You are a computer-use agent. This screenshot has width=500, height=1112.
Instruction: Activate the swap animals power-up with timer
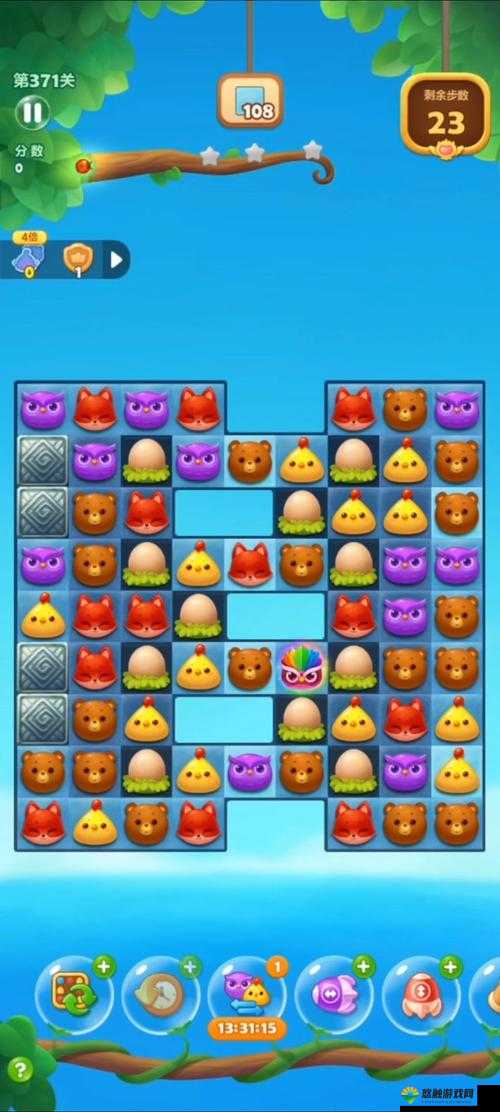pyautogui.click(x=248, y=996)
